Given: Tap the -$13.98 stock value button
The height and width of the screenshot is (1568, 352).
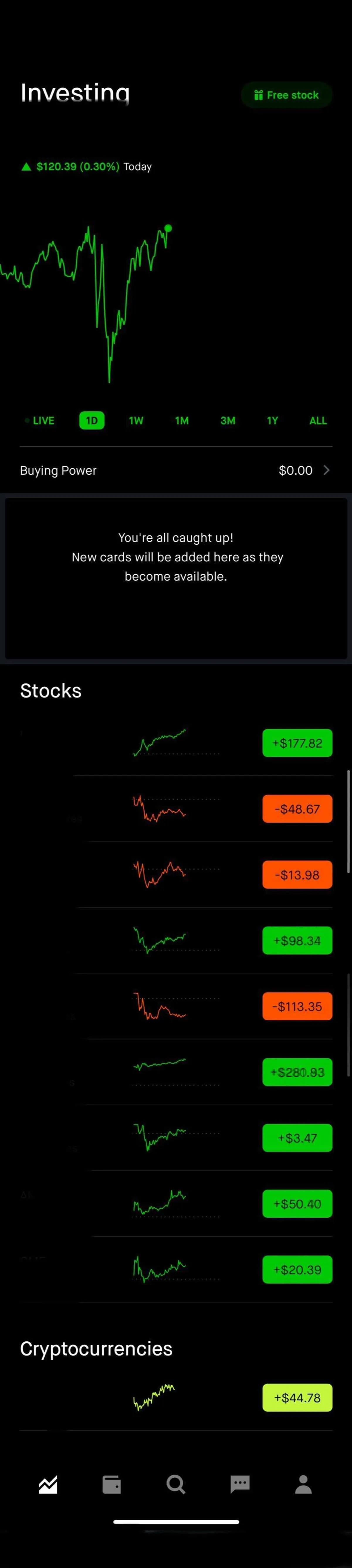Looking at the screenshot, I should coord(297,875).
